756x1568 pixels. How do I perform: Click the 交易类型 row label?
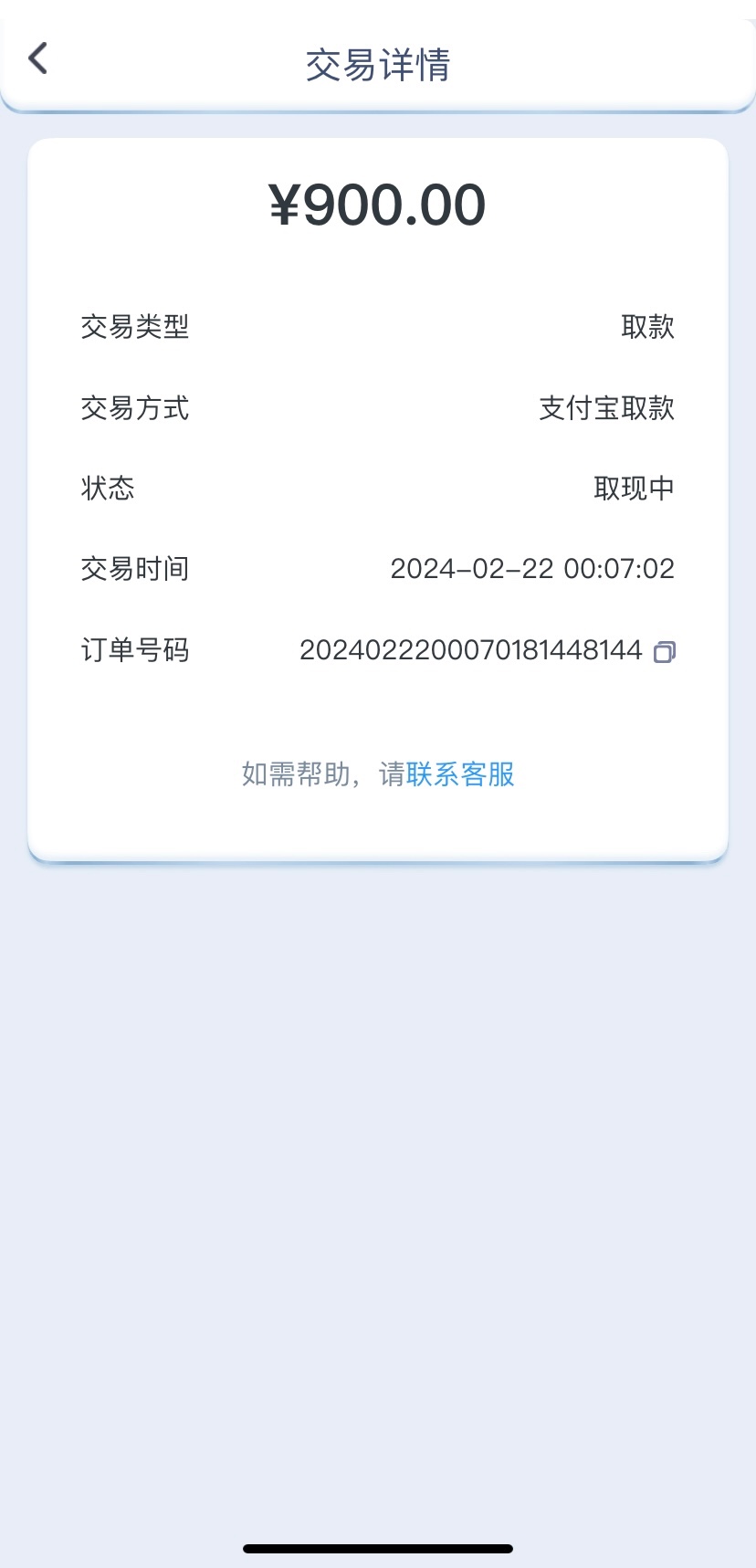[x=135, y=327]
